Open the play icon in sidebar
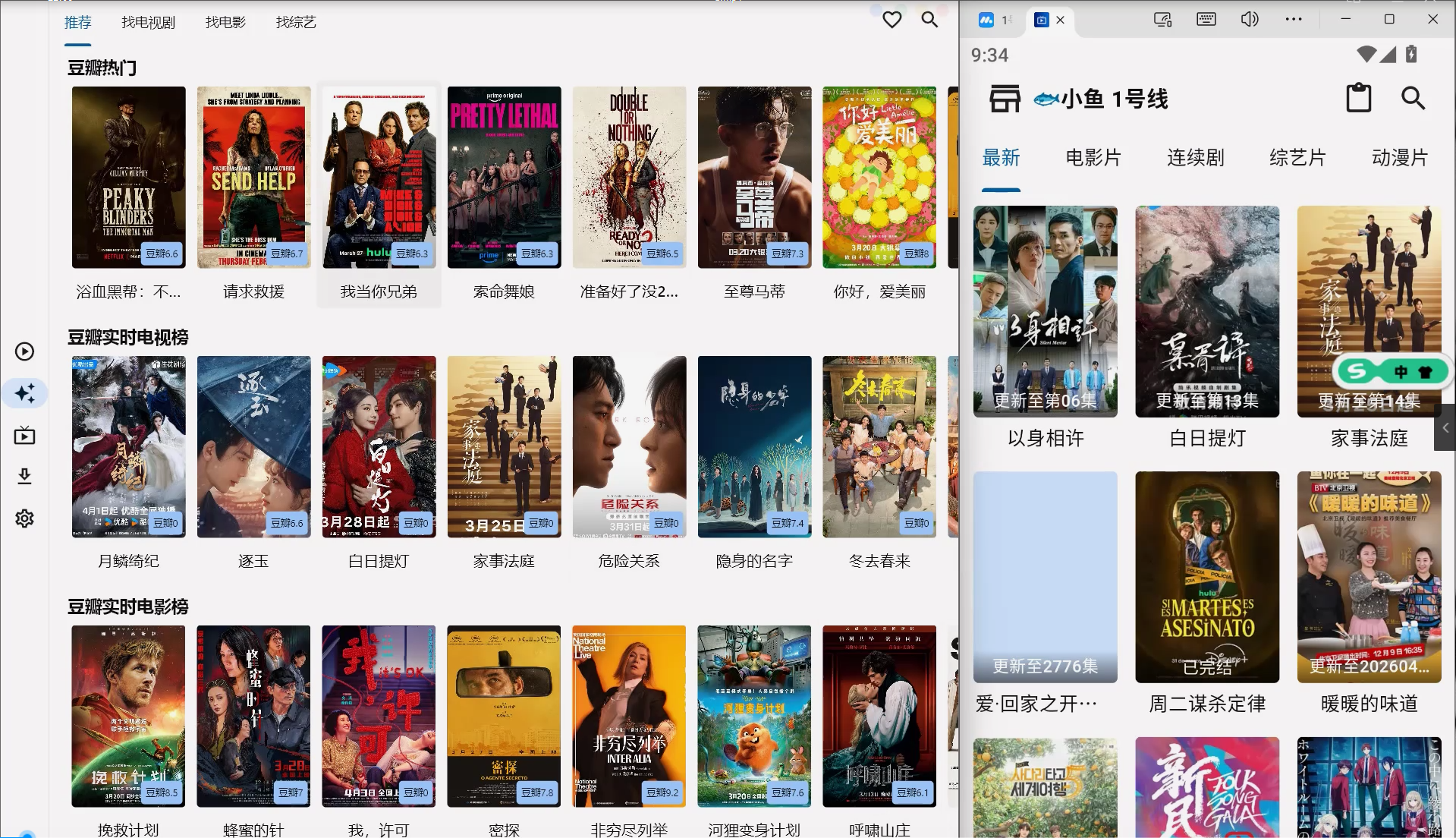The width and height of the screenshot is (1456, 838). click(x=24, y=351)
